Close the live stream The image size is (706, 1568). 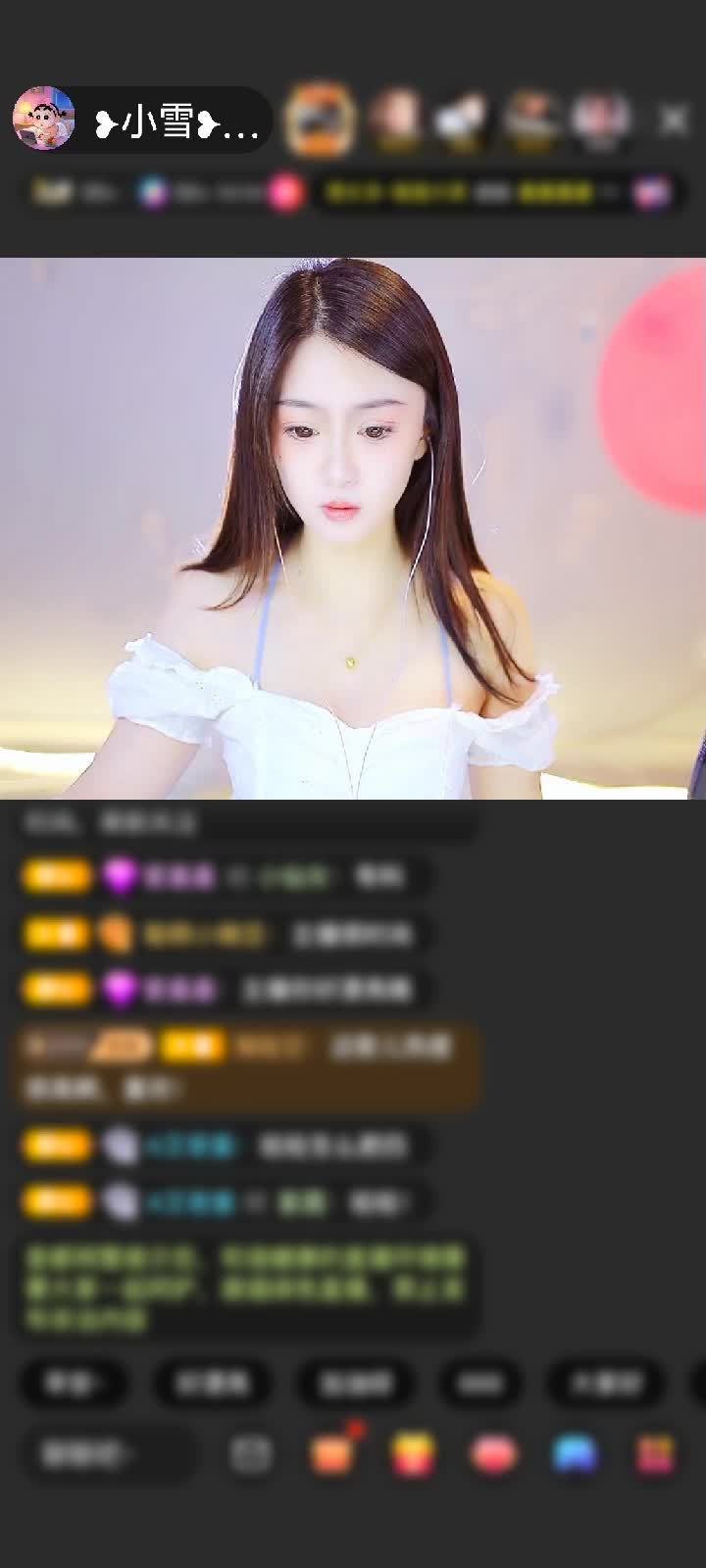pos(674,121)
